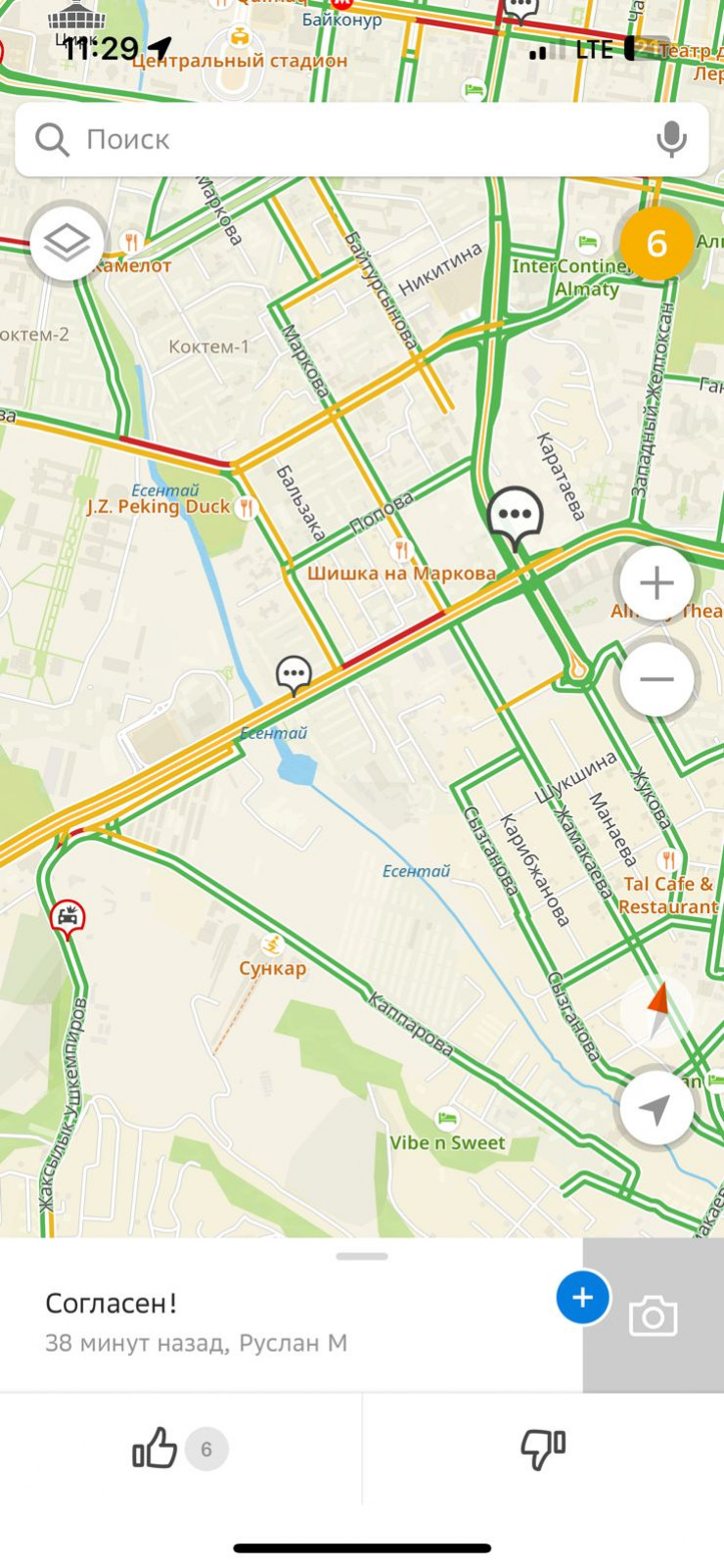The image size is (724, 1568).
Task: Open the J.Z. Peking Duck place marker
Action: [x=247, y=507]
